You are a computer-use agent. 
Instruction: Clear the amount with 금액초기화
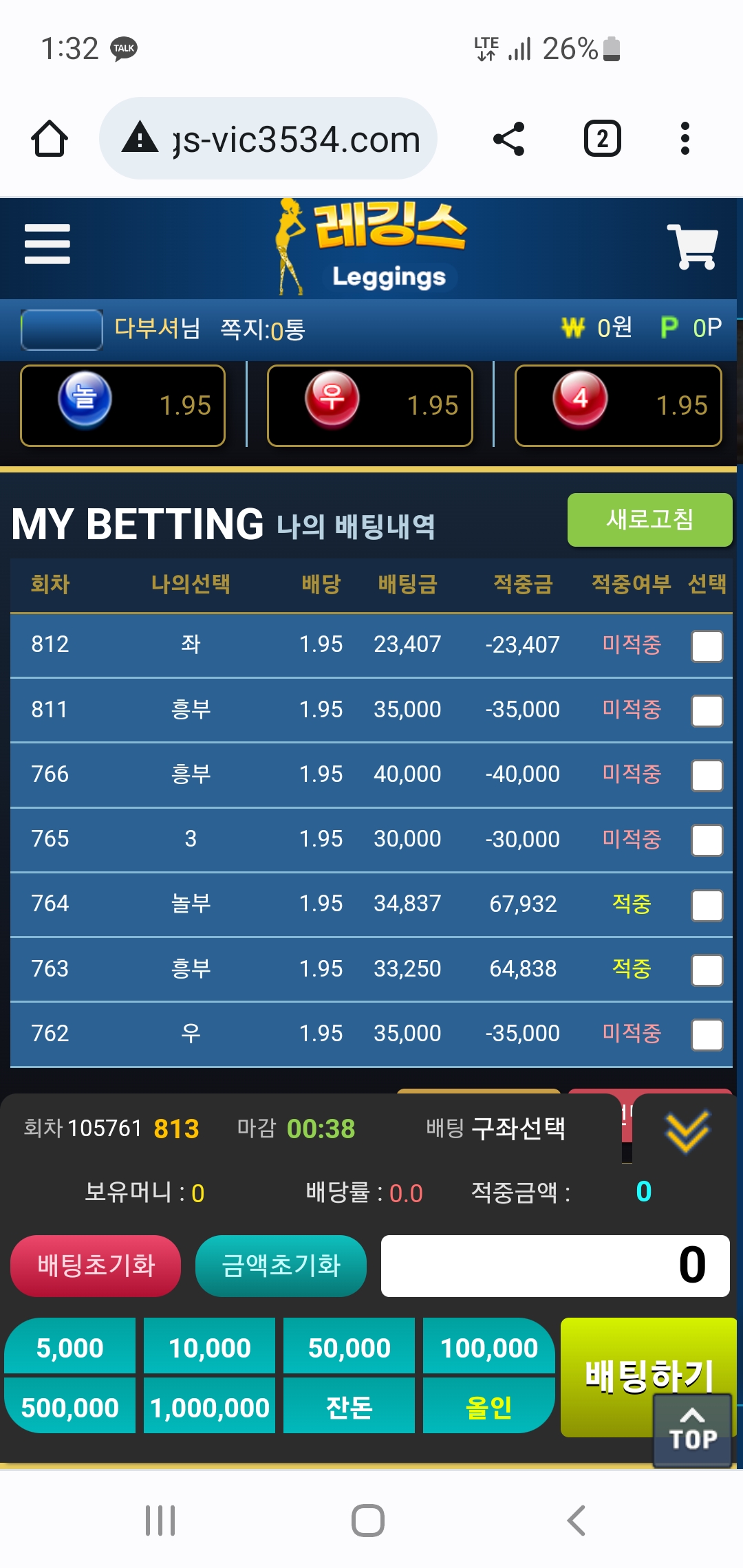[x=281, y=1265]
